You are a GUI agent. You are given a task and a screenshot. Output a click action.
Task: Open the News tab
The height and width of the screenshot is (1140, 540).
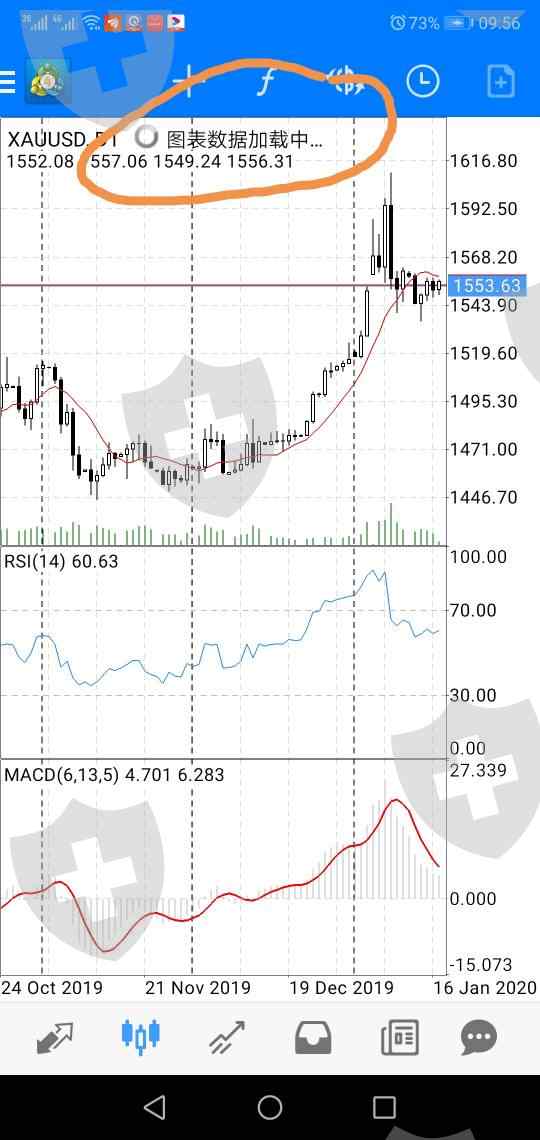(x=400, y=1037)
